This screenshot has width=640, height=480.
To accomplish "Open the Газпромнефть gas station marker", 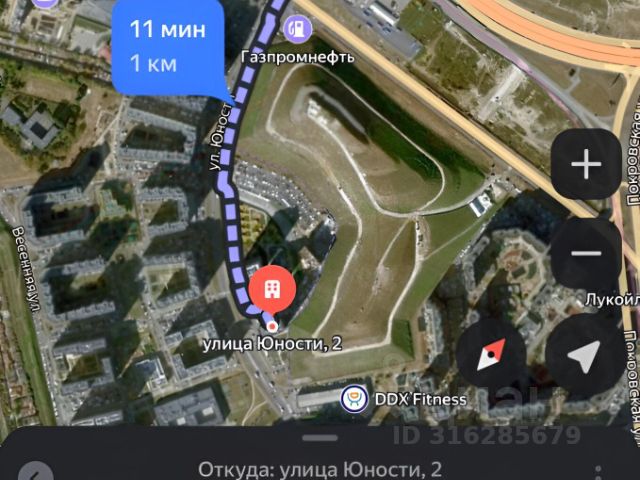I will click(297, 28).
